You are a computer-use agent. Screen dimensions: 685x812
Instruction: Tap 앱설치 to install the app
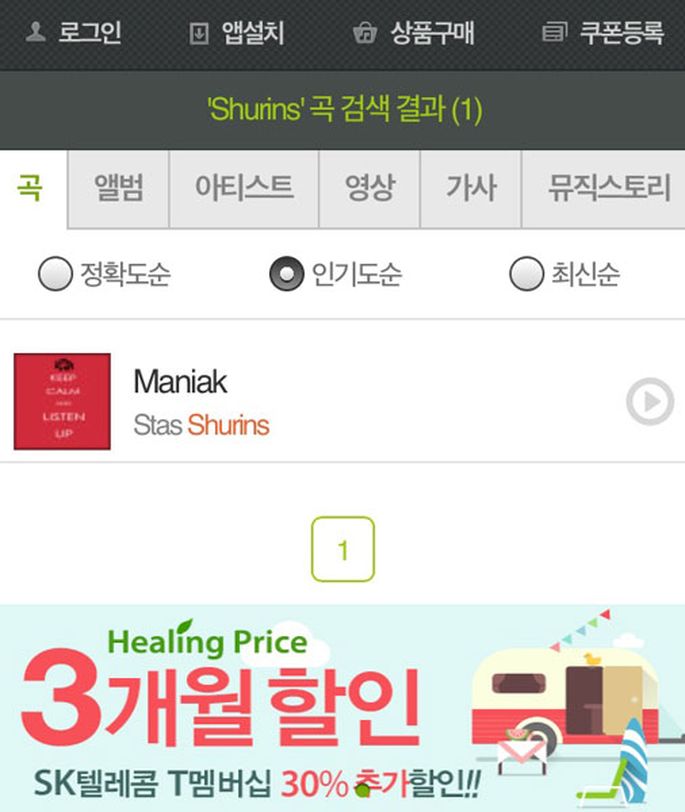[238, 33]
